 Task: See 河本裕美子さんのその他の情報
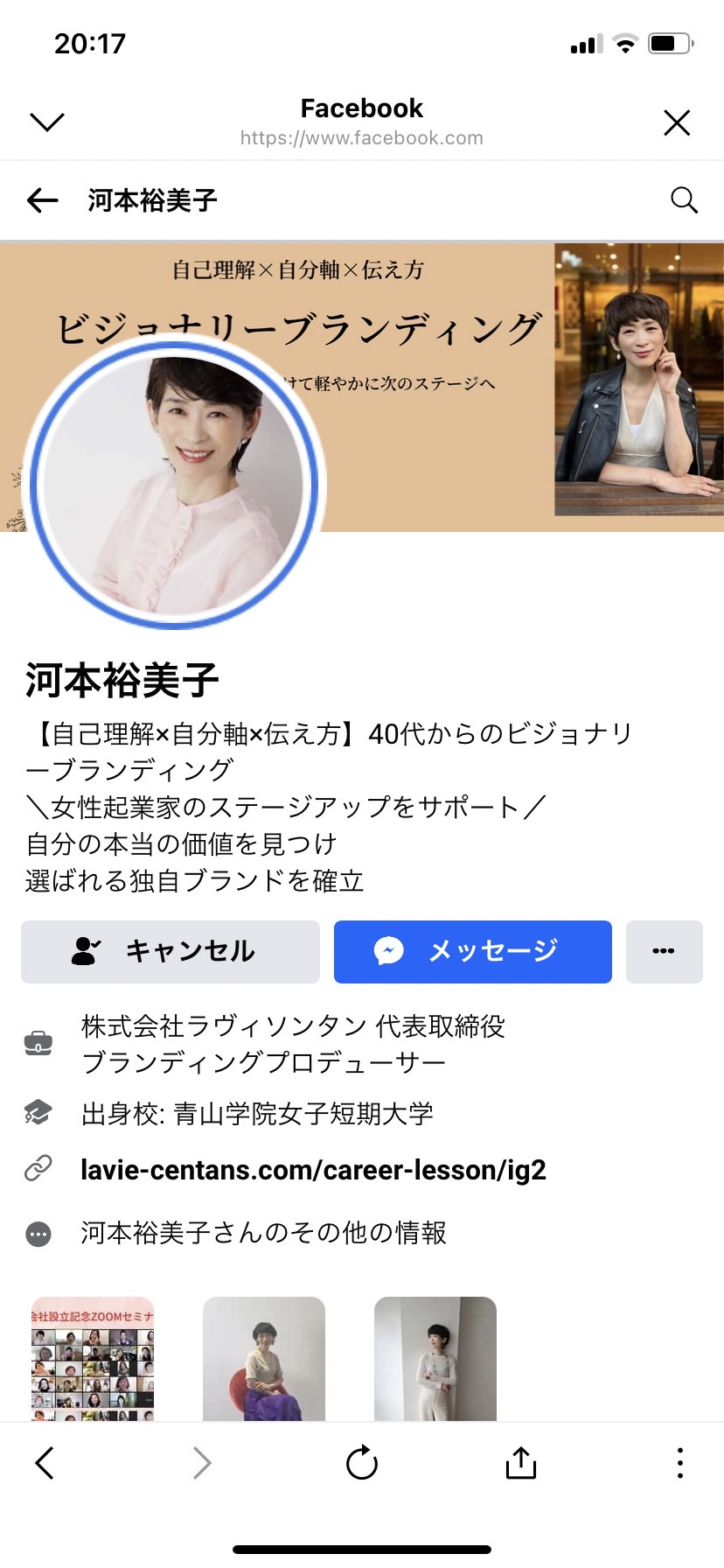[x=263, y=1233]
